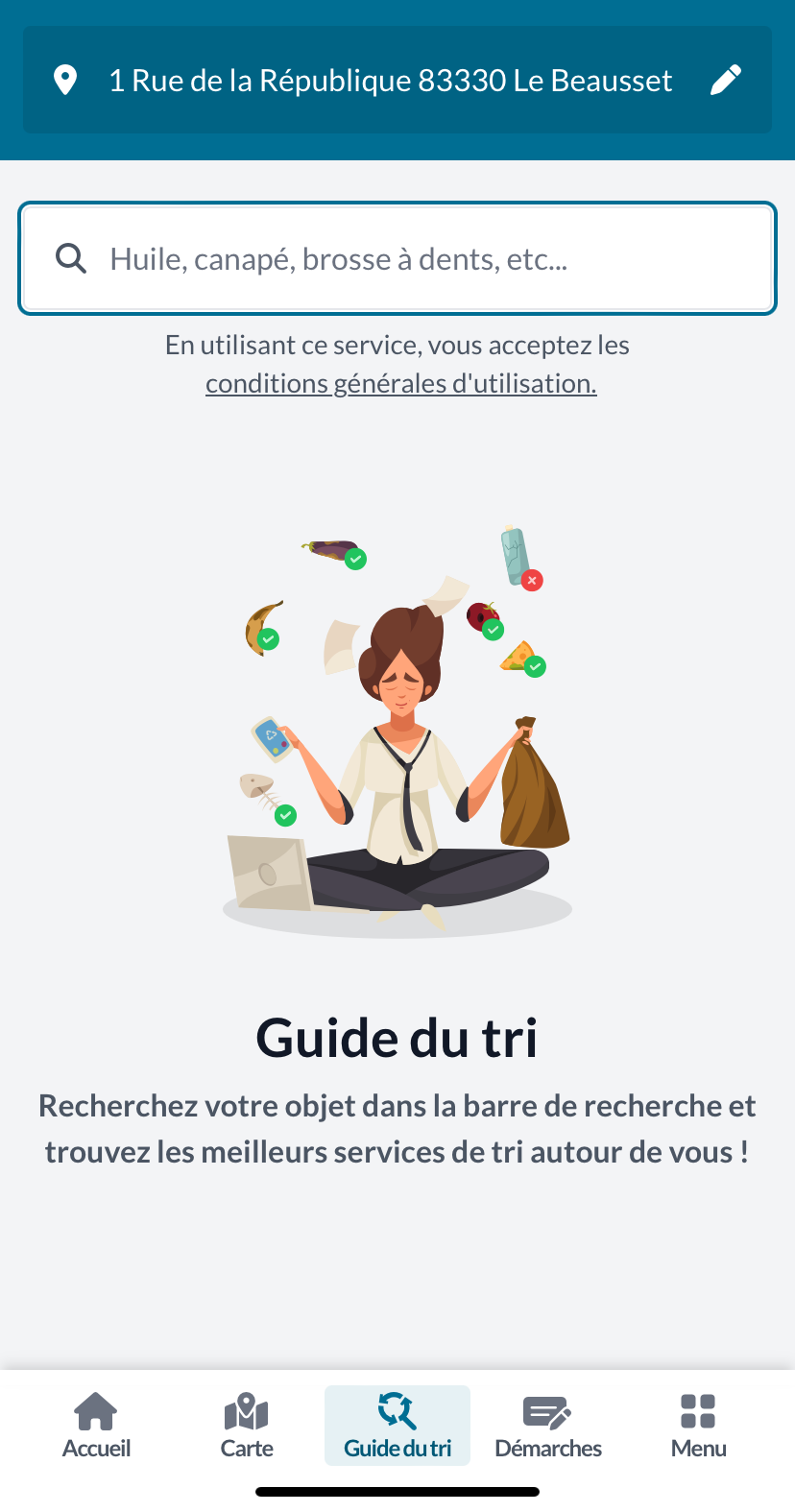Image resolution: width=795 pixels, height=1512 pixels.
Task: Click the address 1 Rue de la République
Action: click(x=391, y=81)
